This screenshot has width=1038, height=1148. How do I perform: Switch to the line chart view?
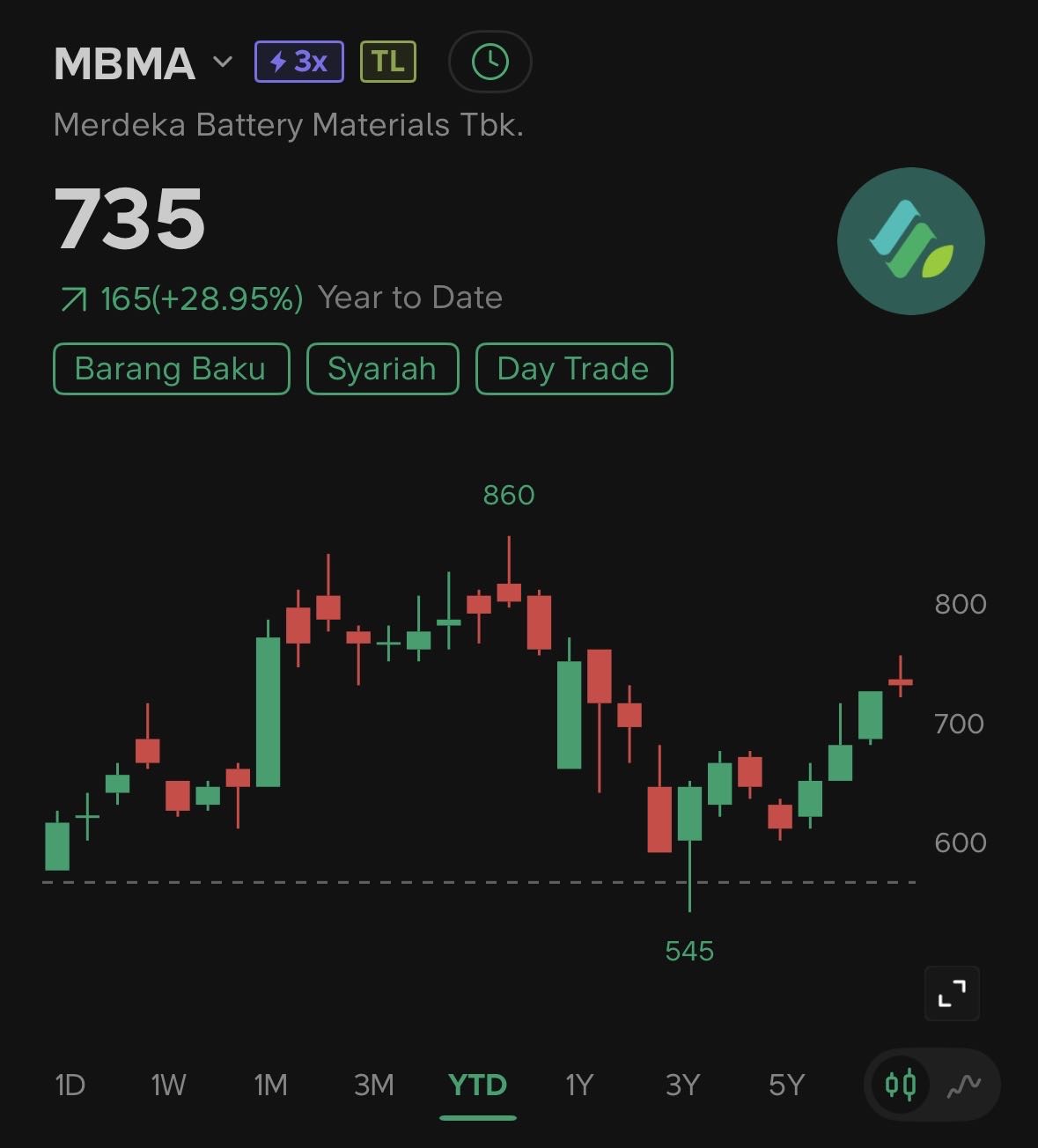(964, 1085)
